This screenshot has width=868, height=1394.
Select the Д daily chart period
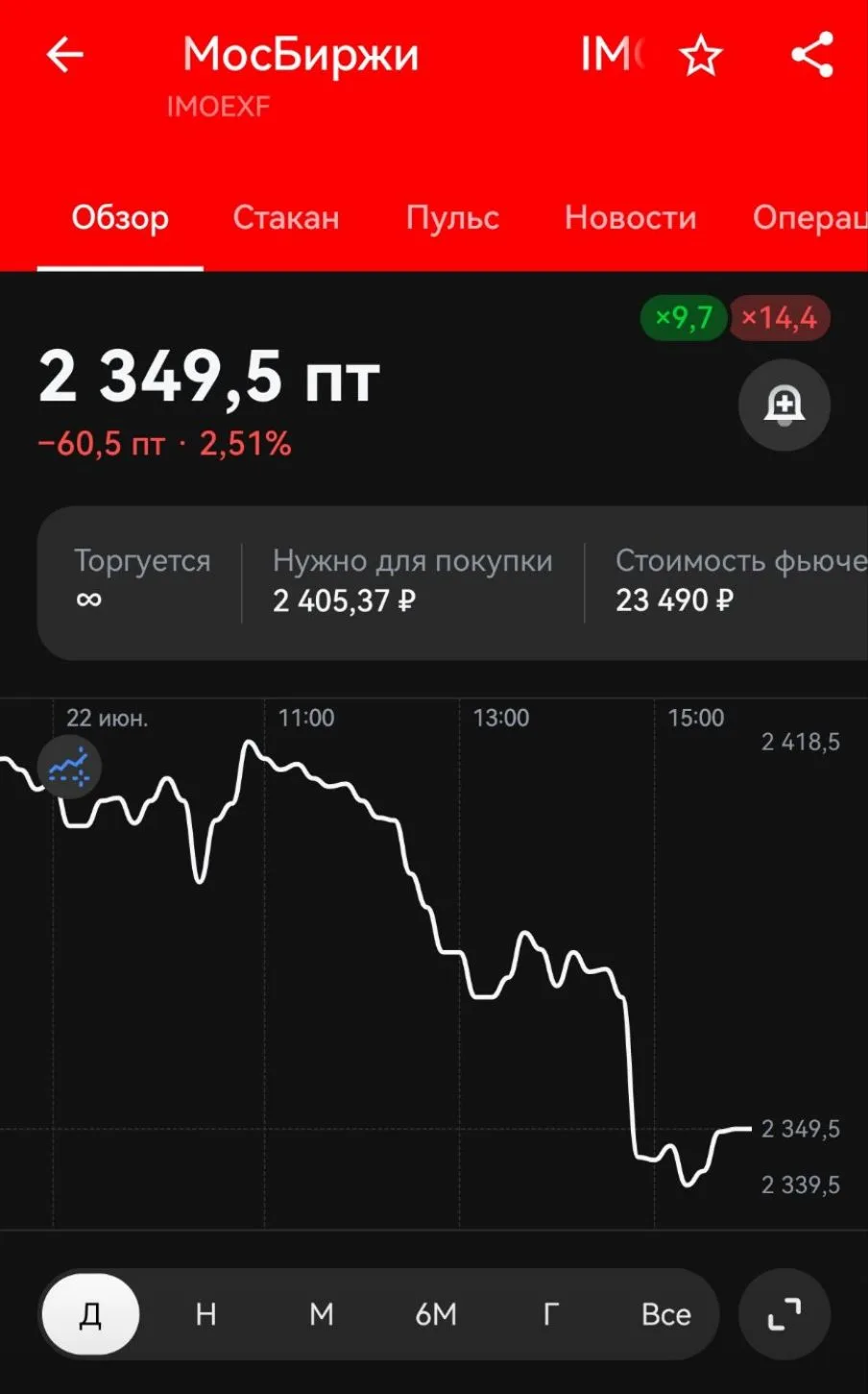[x=90, y=1314]
